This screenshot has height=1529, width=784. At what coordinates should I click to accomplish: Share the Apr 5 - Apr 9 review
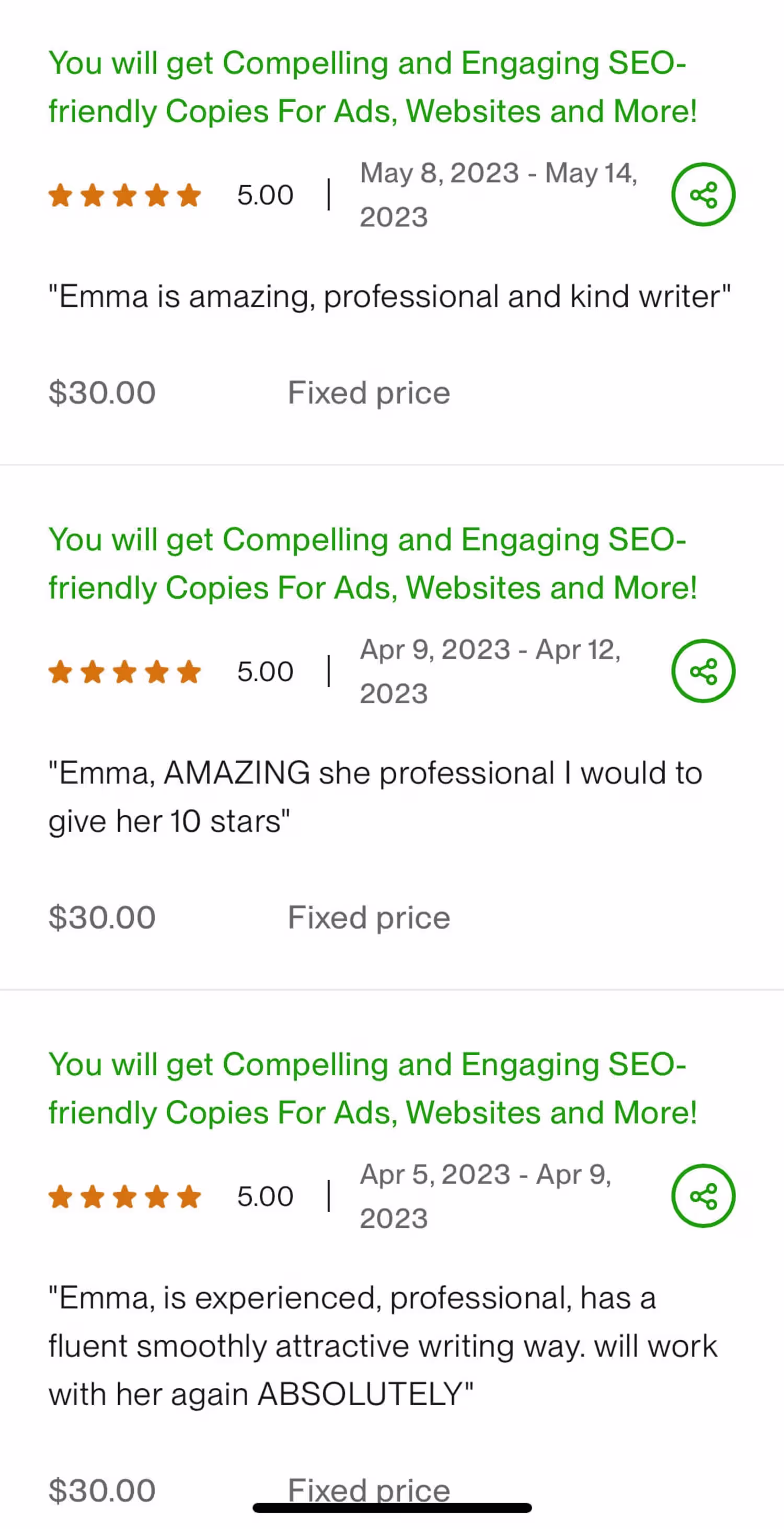(x=702, y=1196)
